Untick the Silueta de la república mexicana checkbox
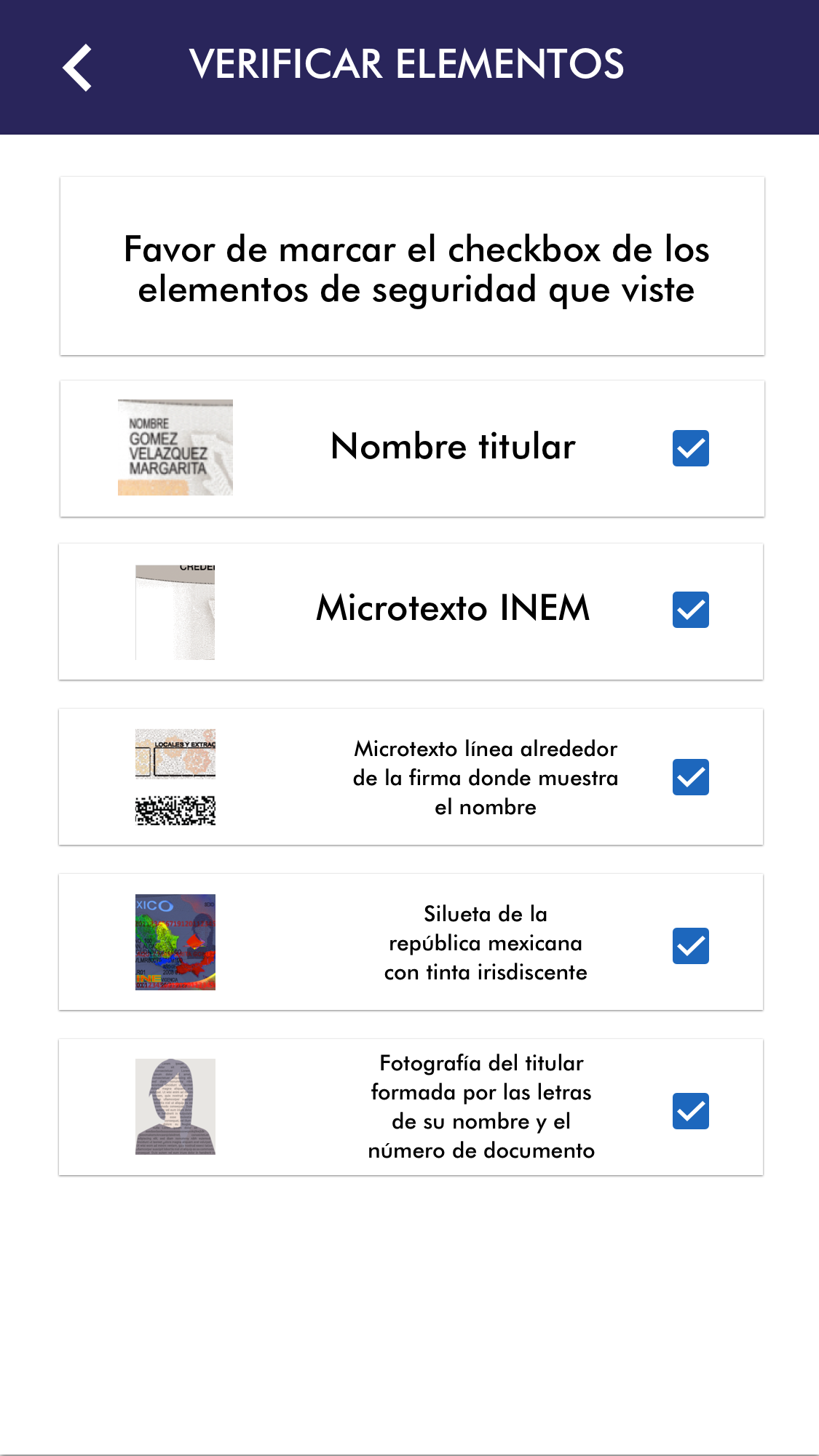Viewport: 819px width, 1456px height. point(690,946)
